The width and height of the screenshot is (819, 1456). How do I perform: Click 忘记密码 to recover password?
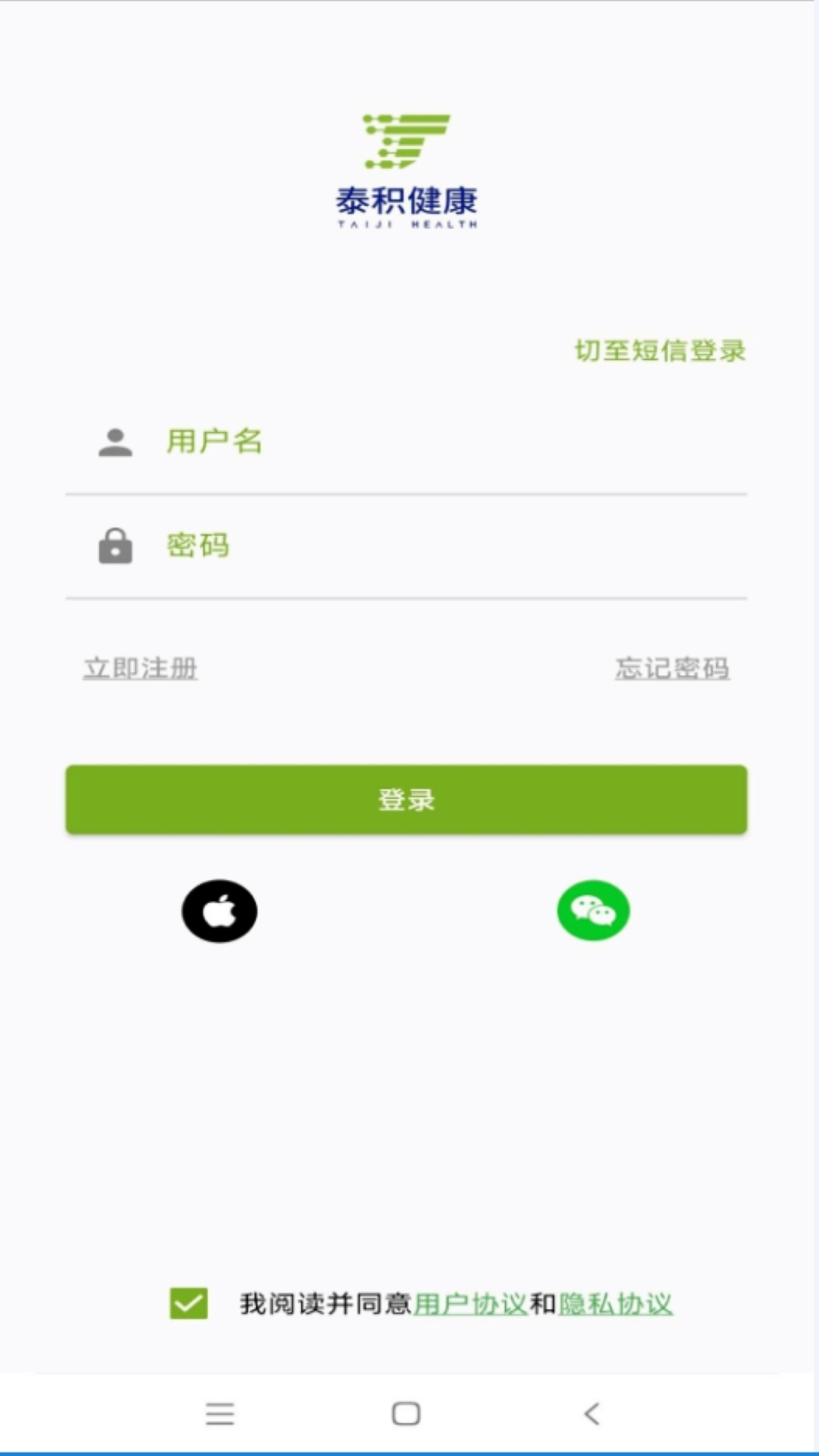(673, 669)
